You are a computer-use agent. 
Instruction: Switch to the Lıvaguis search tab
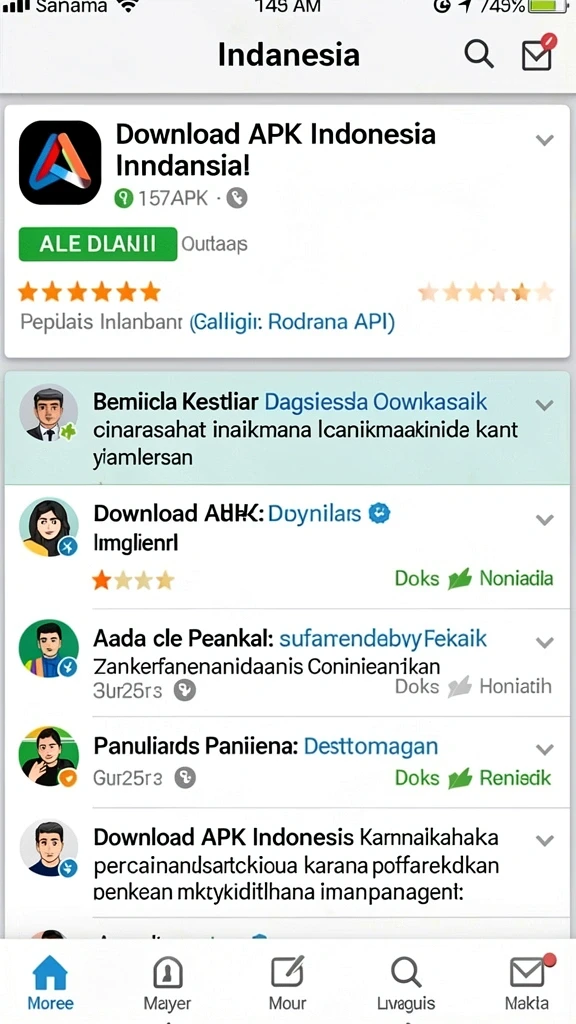[406, 984]
